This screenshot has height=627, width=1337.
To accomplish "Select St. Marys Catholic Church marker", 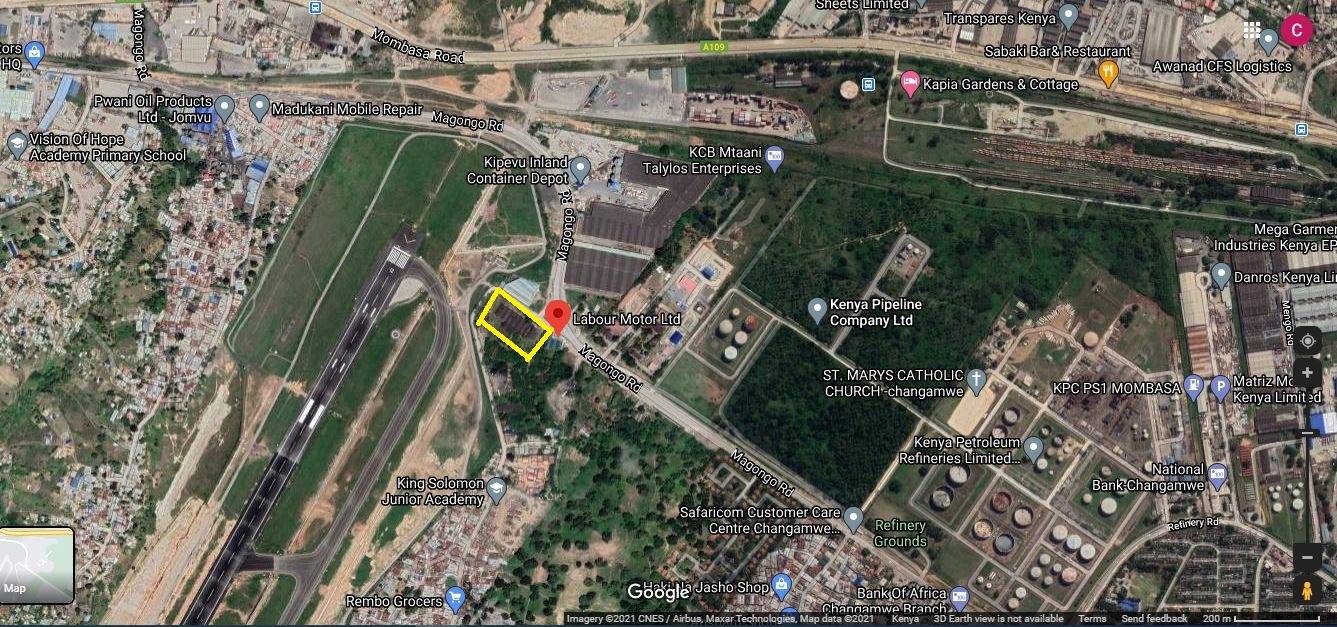I will click(977, 380).
